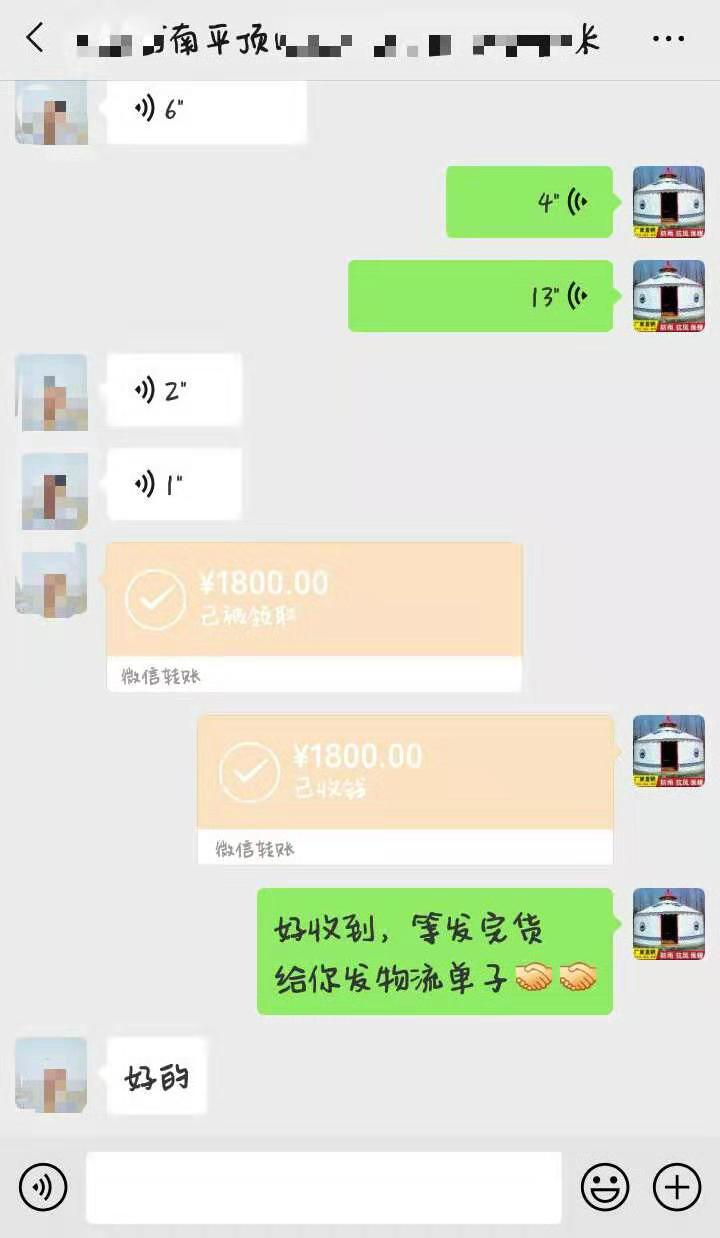Play the 4-second voice message

pyautogui.click(x=528, y=202)
